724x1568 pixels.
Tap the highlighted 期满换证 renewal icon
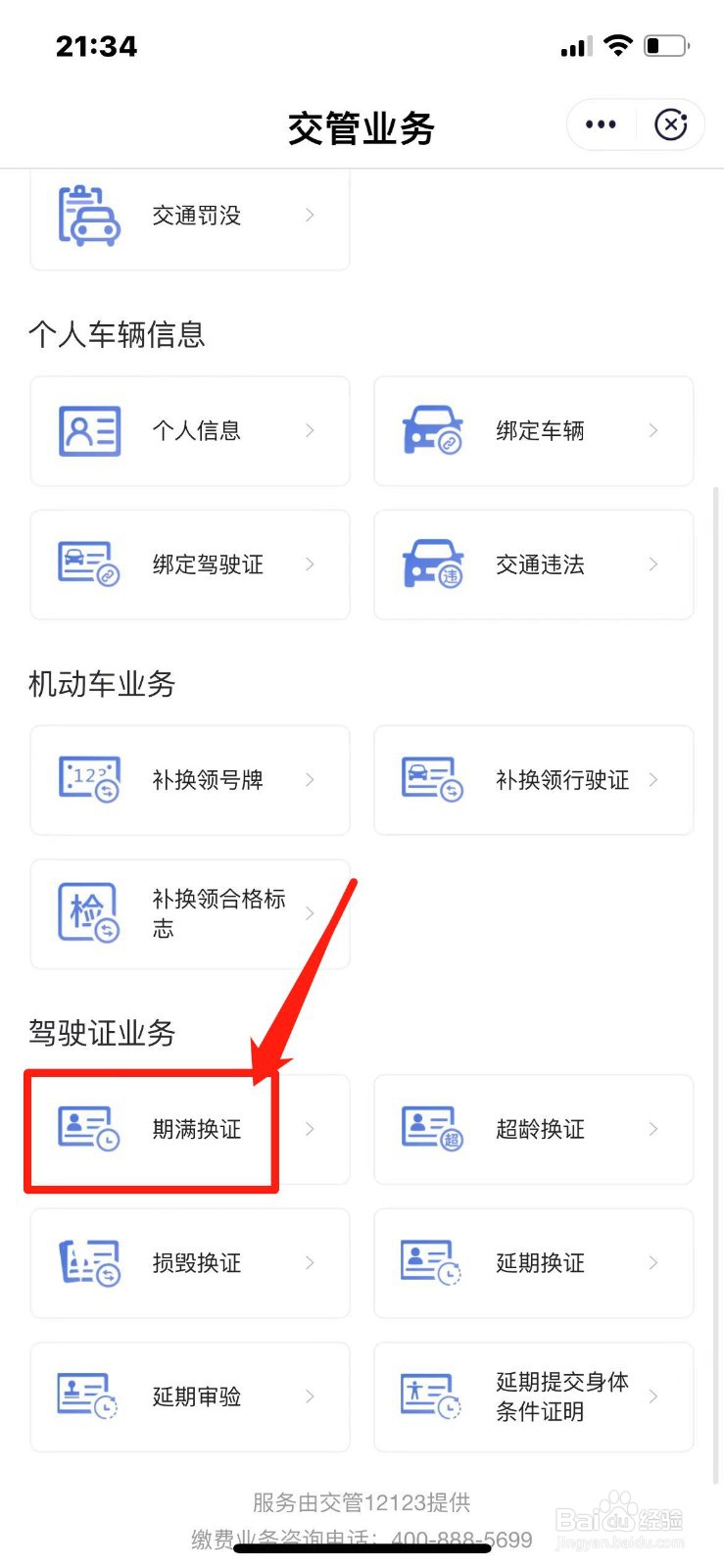coord(88,1128)
